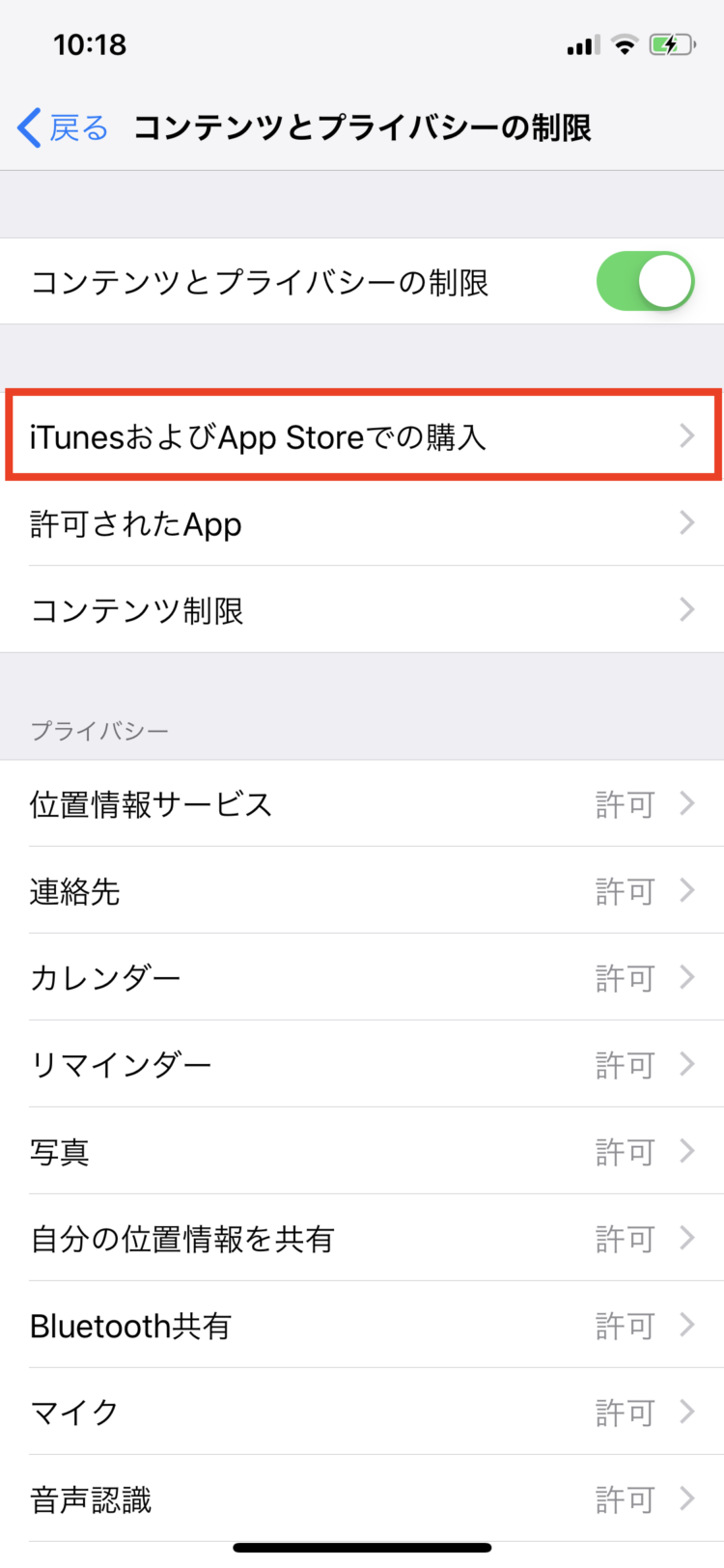Screen dimensions: 724x1568
Task: Select Bluetooth共有 row
Action: [x=362, y=1325]
